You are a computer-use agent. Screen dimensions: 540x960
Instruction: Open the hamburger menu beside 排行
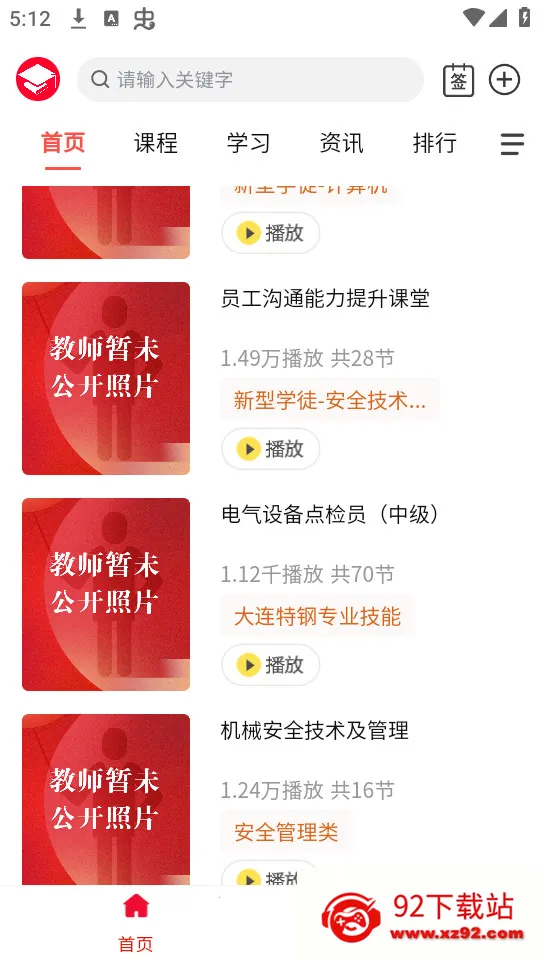click(x=512, y=144)
